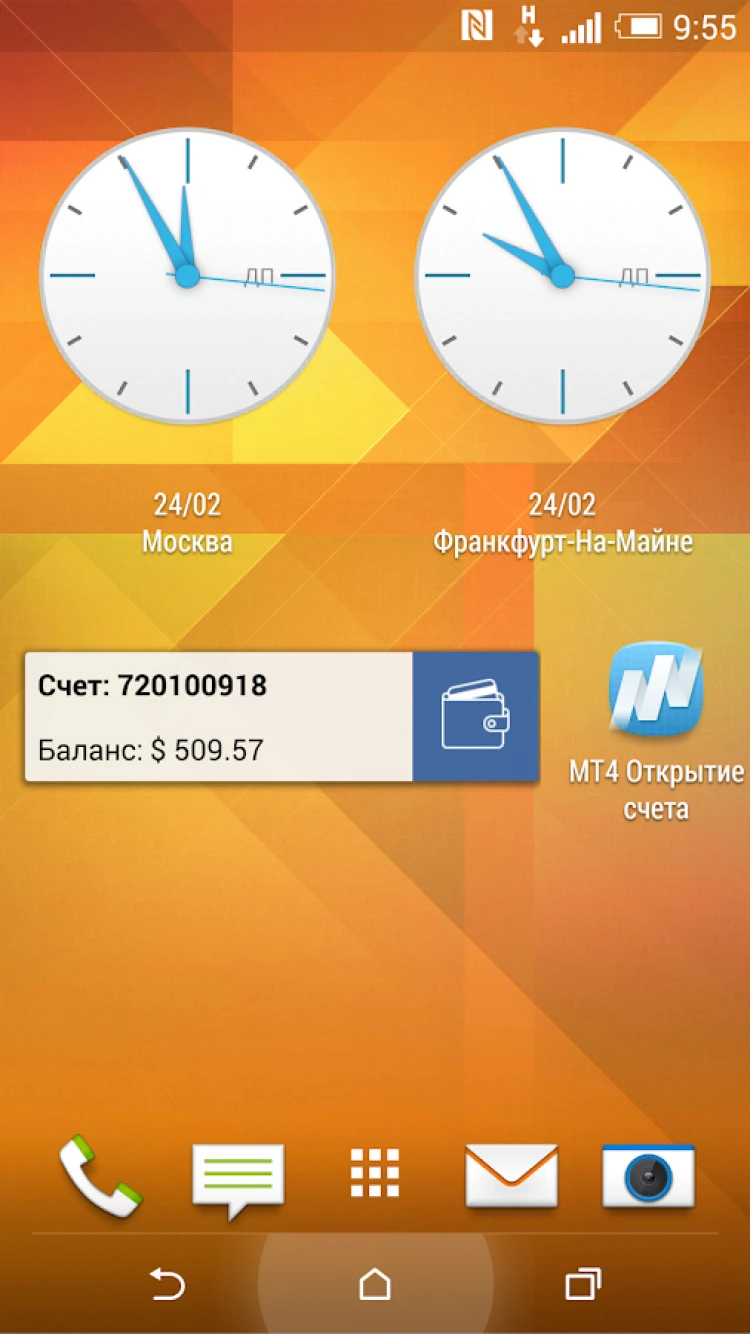Open the messages app
Image resolution: width=750 pixels, height=1334 pixels.
(x=238, y=1178)
